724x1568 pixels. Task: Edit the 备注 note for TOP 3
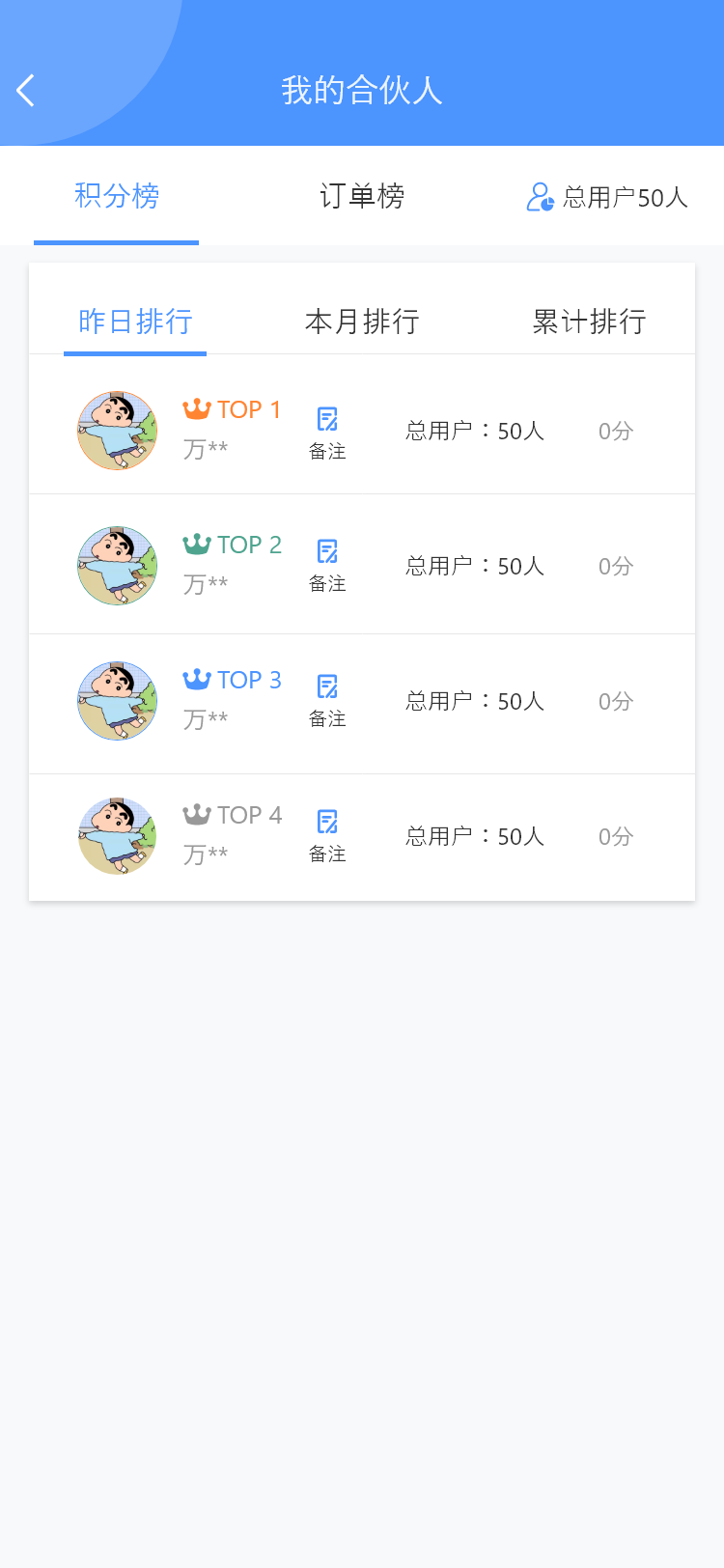[x=327, y=699]
